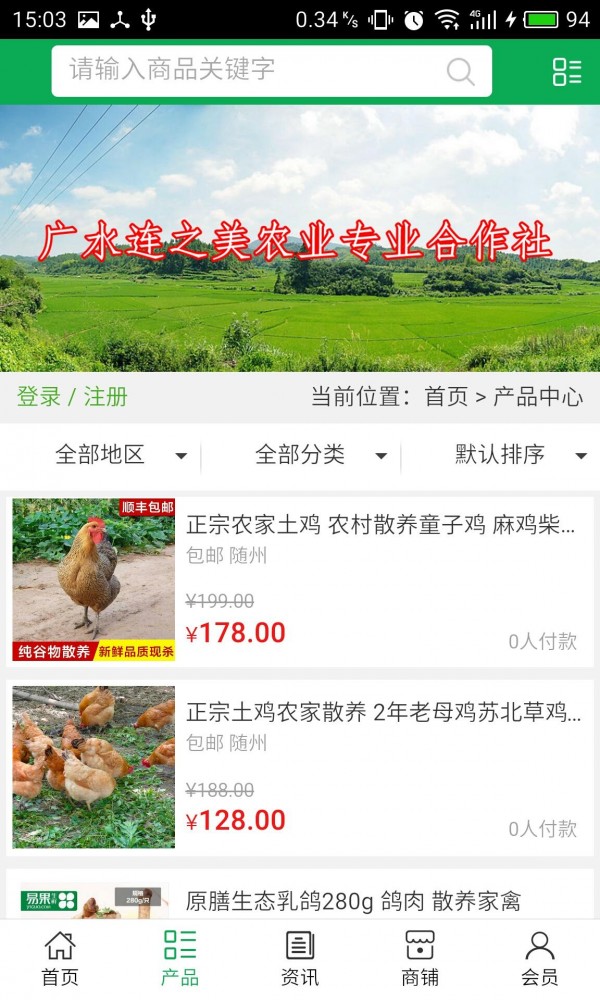
Task: Go to 首页 in the breadcrumb
Action: [446, 396]
